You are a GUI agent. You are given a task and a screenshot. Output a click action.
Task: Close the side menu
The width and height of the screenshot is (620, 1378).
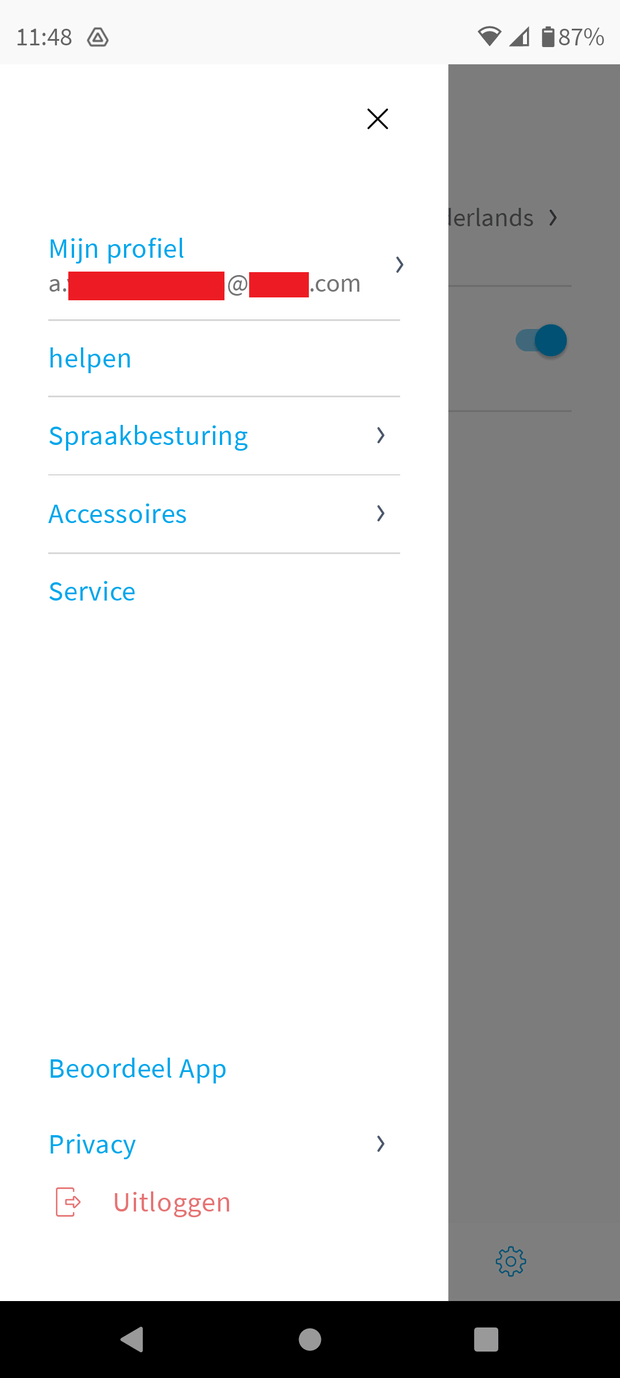coord(377,120)
